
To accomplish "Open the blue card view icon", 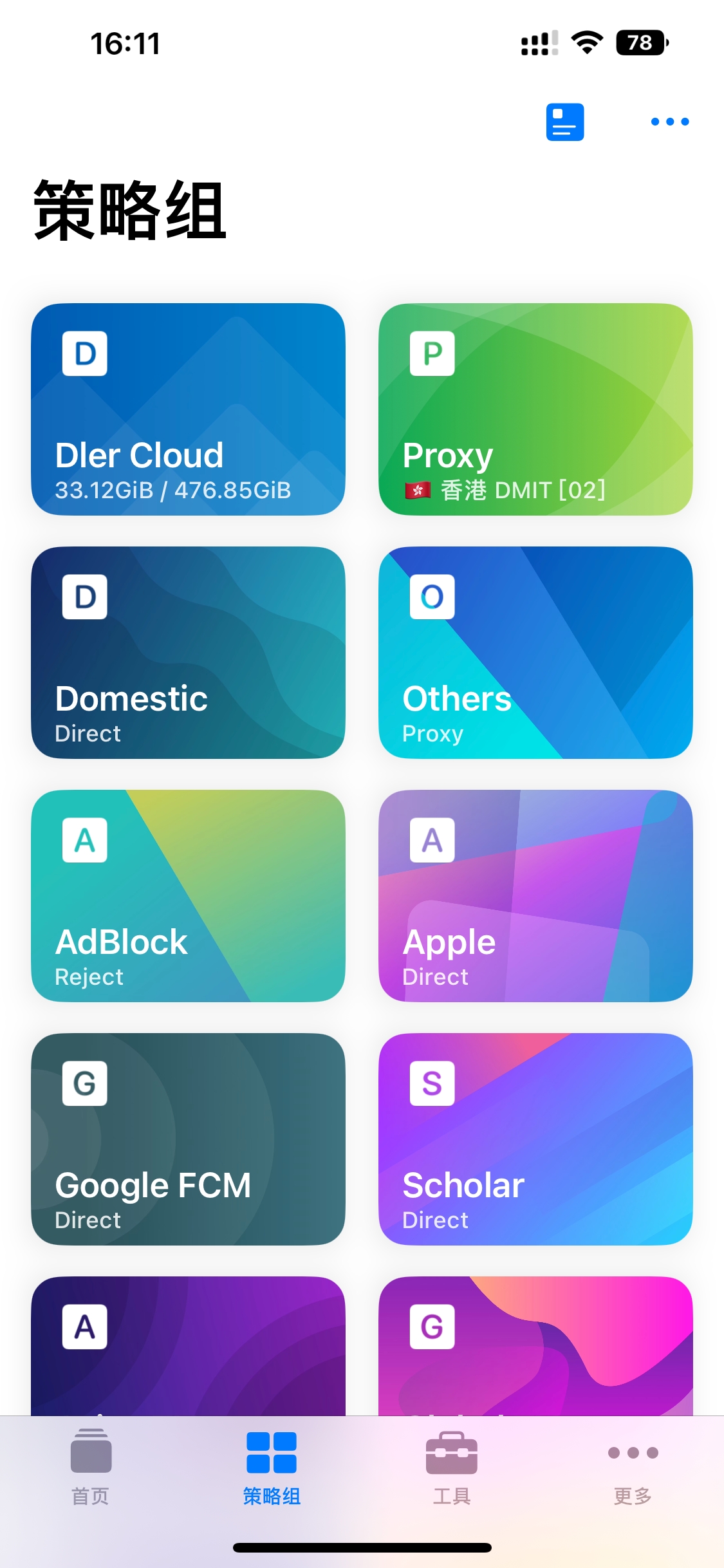I will point(564,122).
